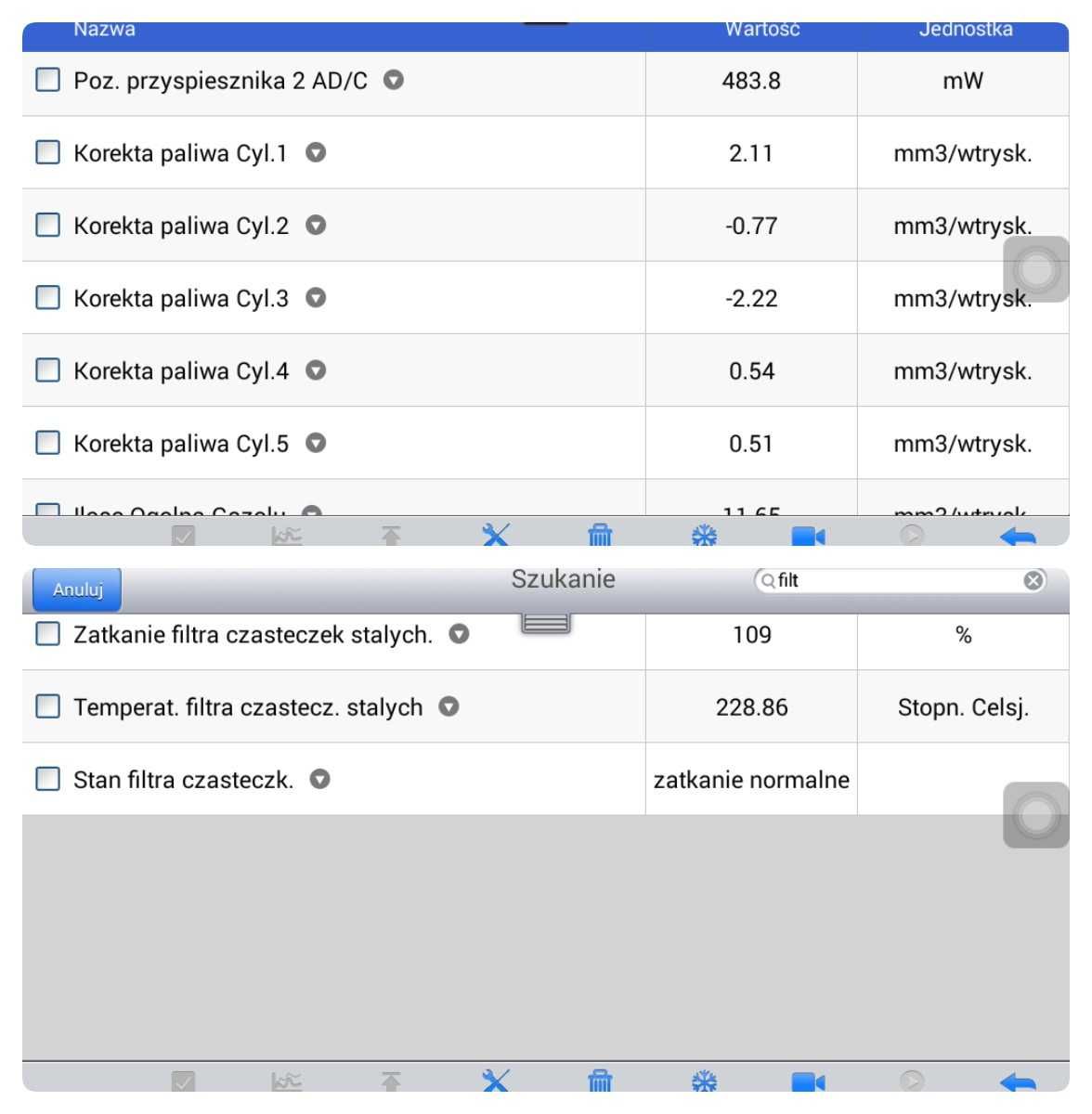
Task: Expand the arrow next to Poz. przyspiesznika 2 AD/C
Action: coord(394,80)
